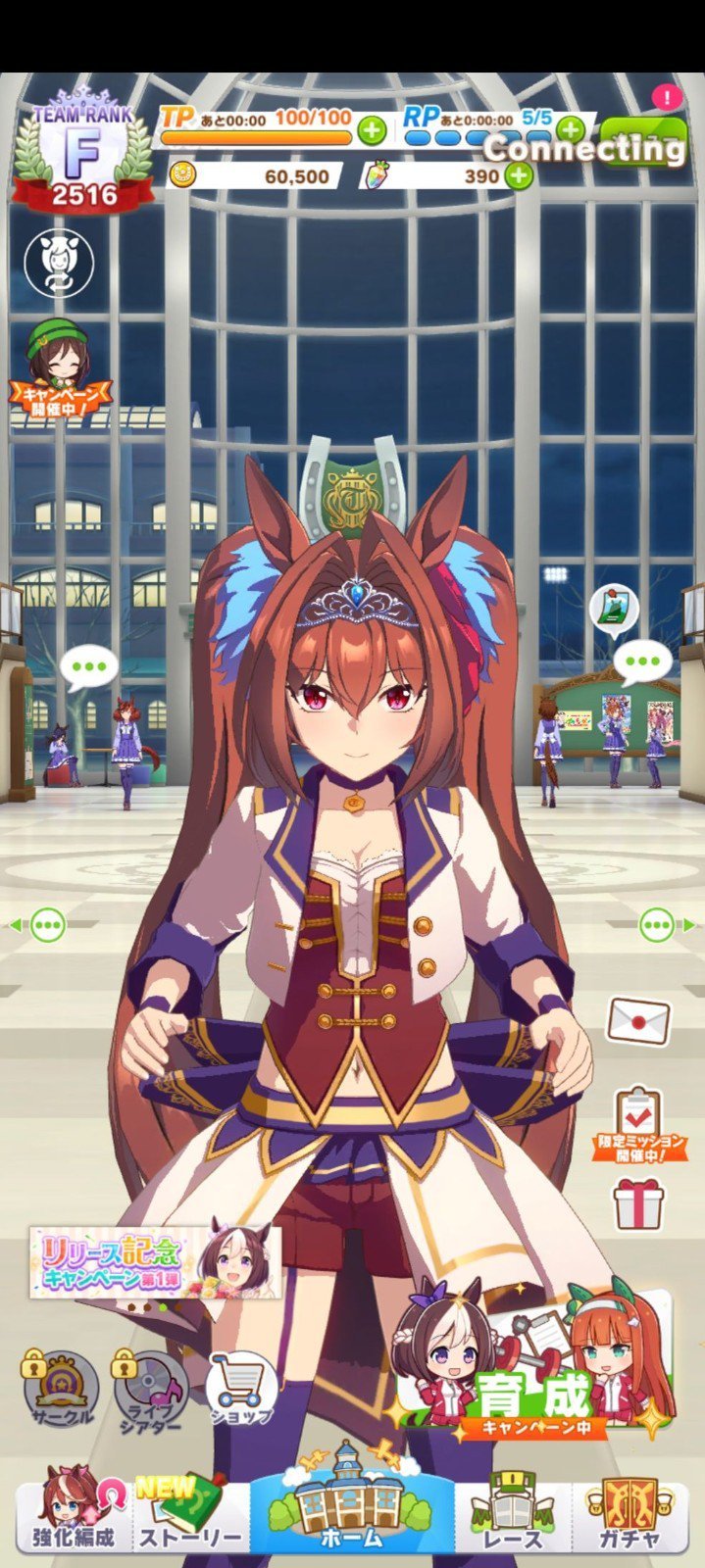Open the trainer profile icon
Viewport: 705px width, 1568px height.
59,264
